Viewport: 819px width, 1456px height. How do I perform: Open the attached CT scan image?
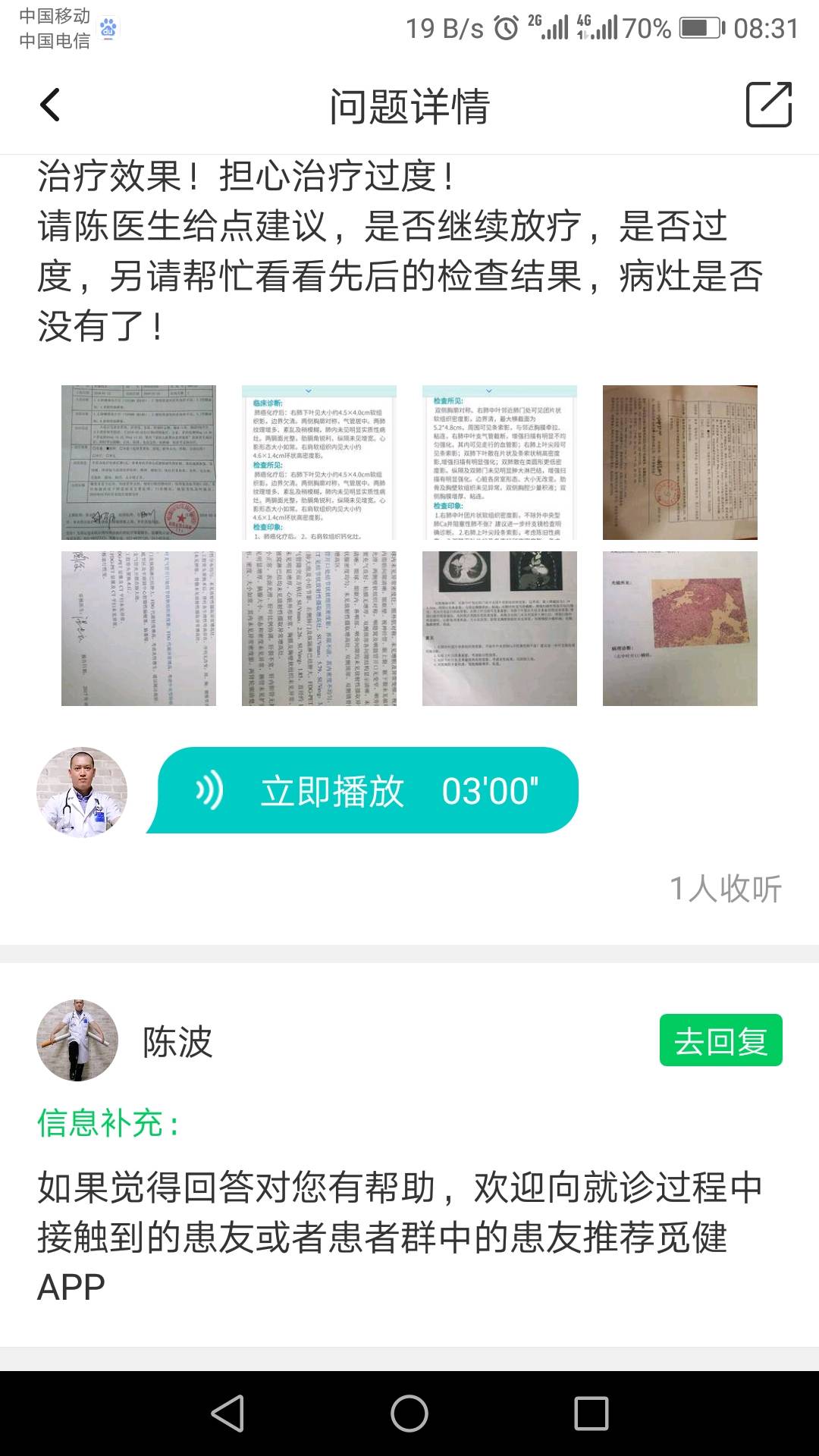tap(499, 628)
